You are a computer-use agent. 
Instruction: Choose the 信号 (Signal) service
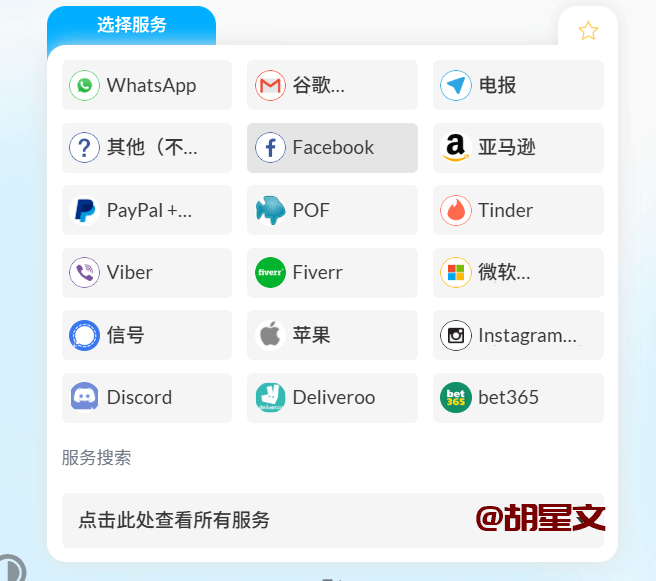(x=147, y=335)
